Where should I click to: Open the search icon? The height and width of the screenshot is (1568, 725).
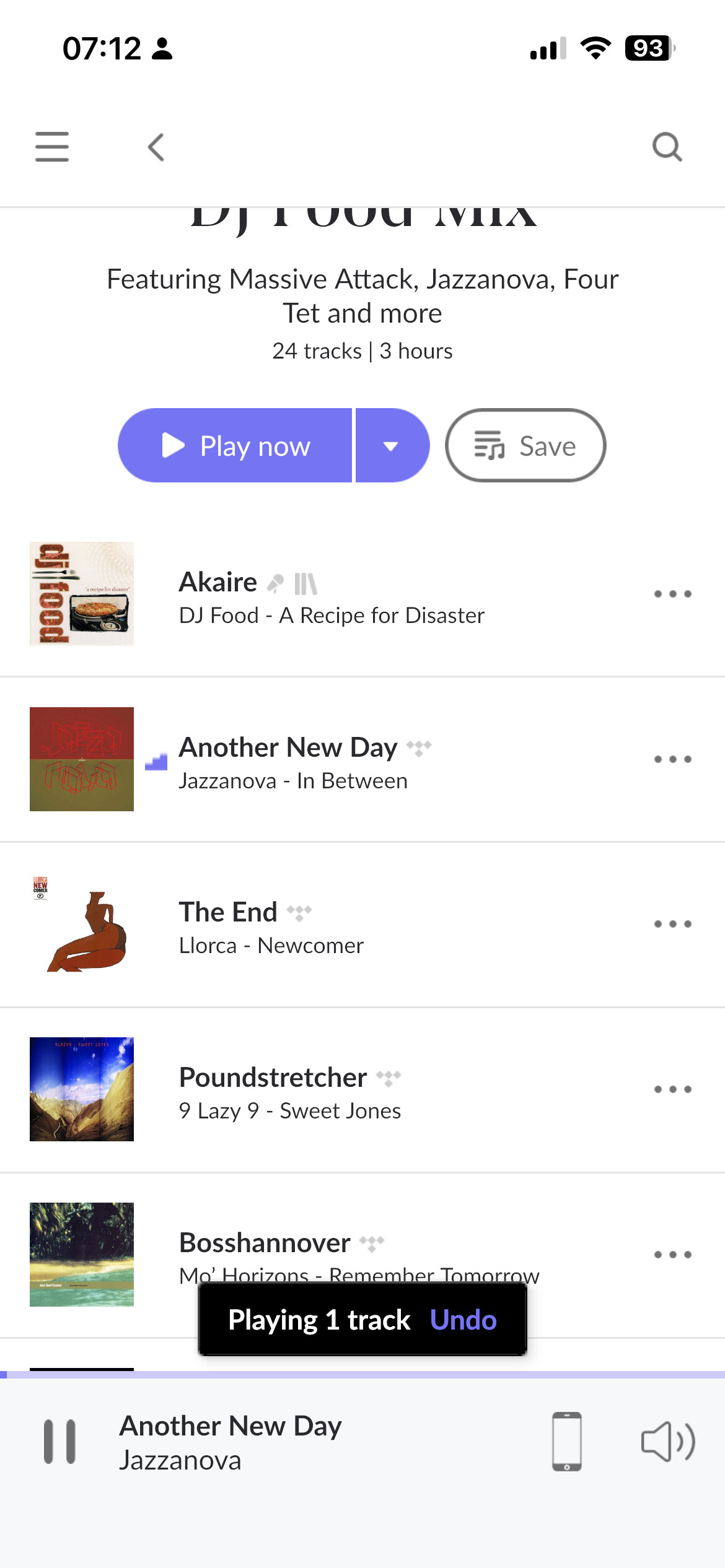tap(667, 147)
